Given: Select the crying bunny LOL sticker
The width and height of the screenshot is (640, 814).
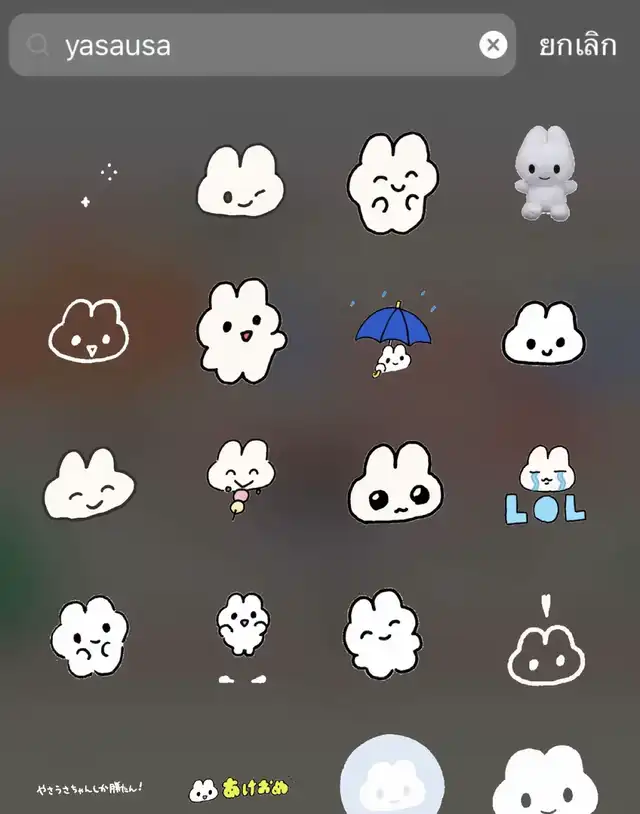Looking at the screenshot, I should 544,485.
